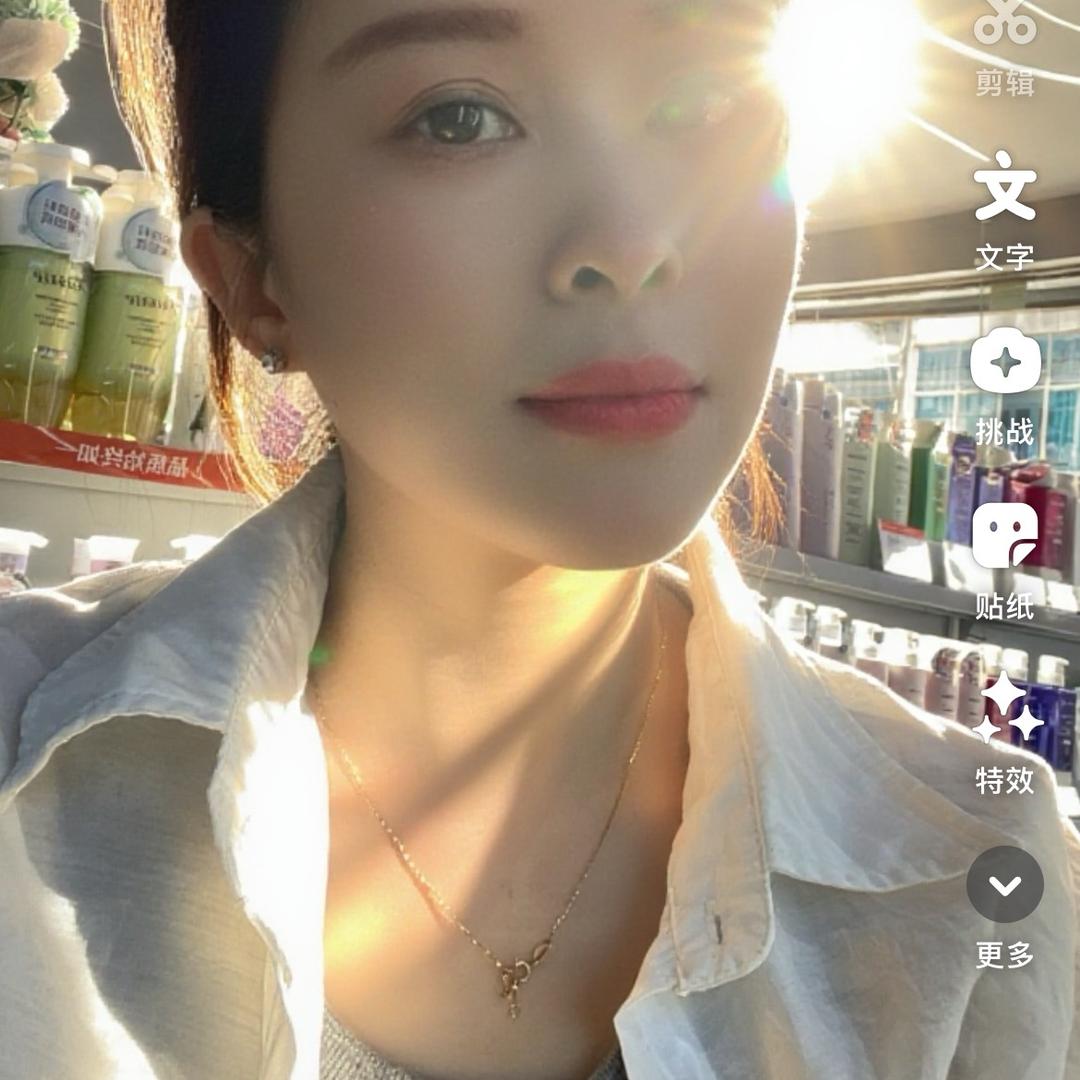1080x1080 pixels.
Task: Open the 挑战 challenge option
Action: click(1005, 388)
